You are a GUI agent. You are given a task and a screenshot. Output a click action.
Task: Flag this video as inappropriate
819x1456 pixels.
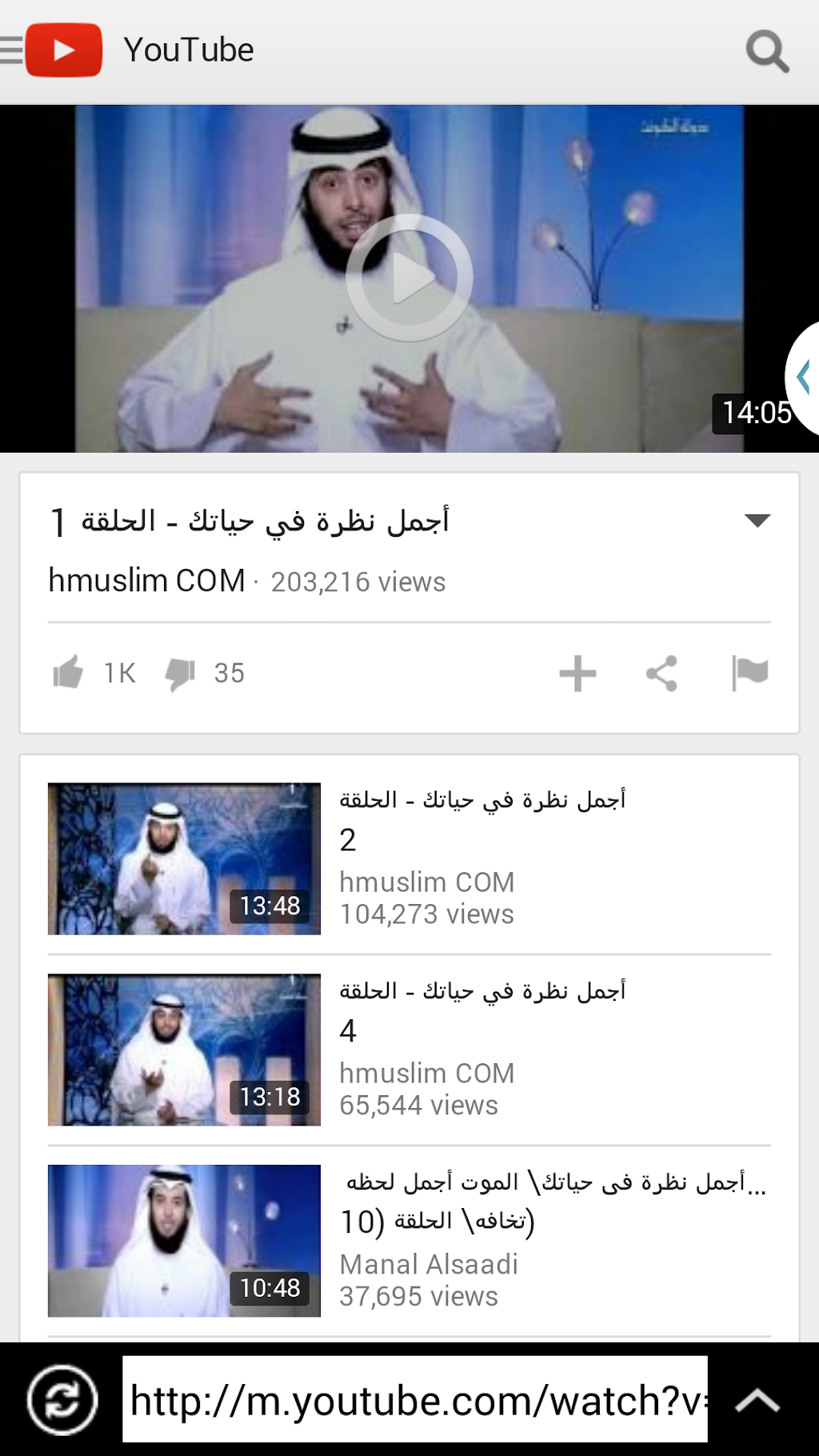click(749, 674)
